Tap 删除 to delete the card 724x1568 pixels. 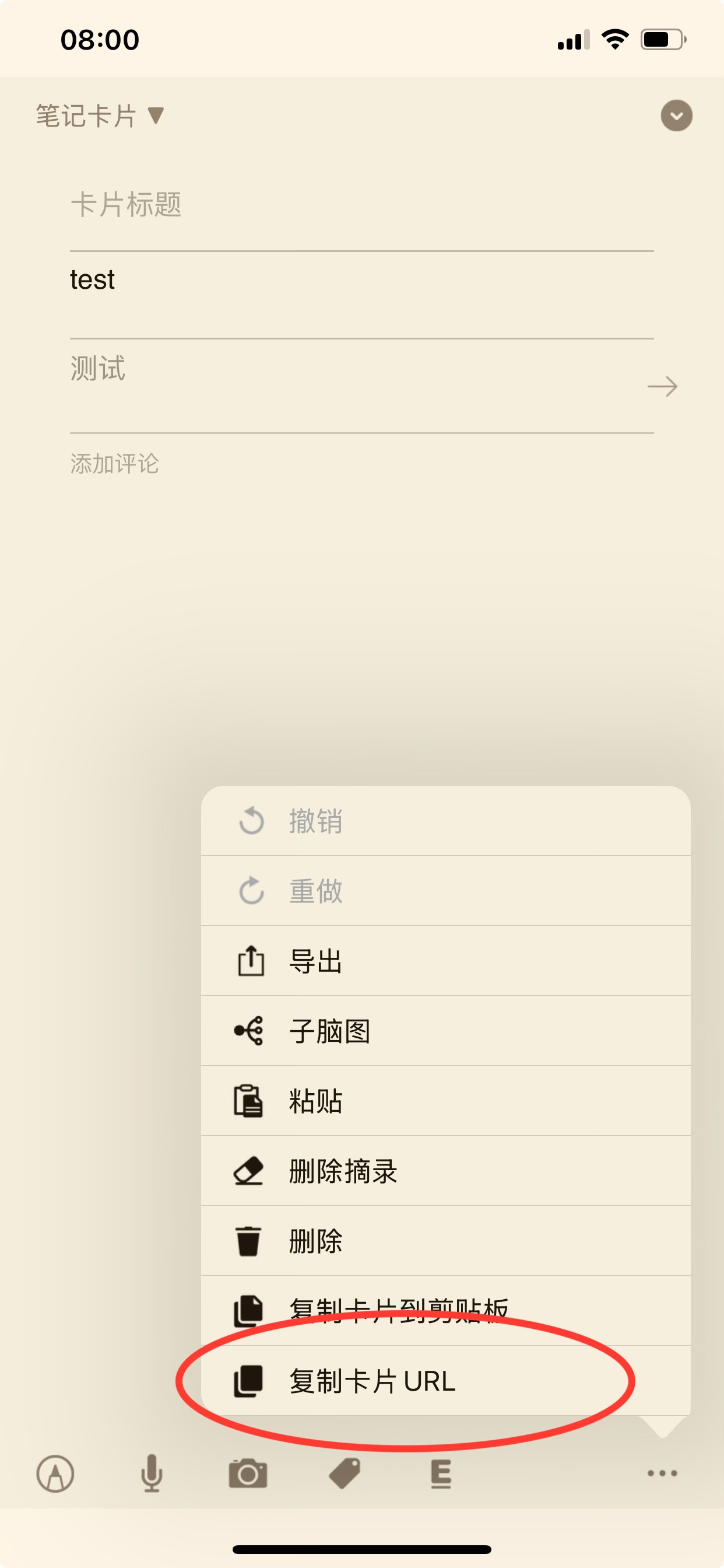click(445, 1241)
